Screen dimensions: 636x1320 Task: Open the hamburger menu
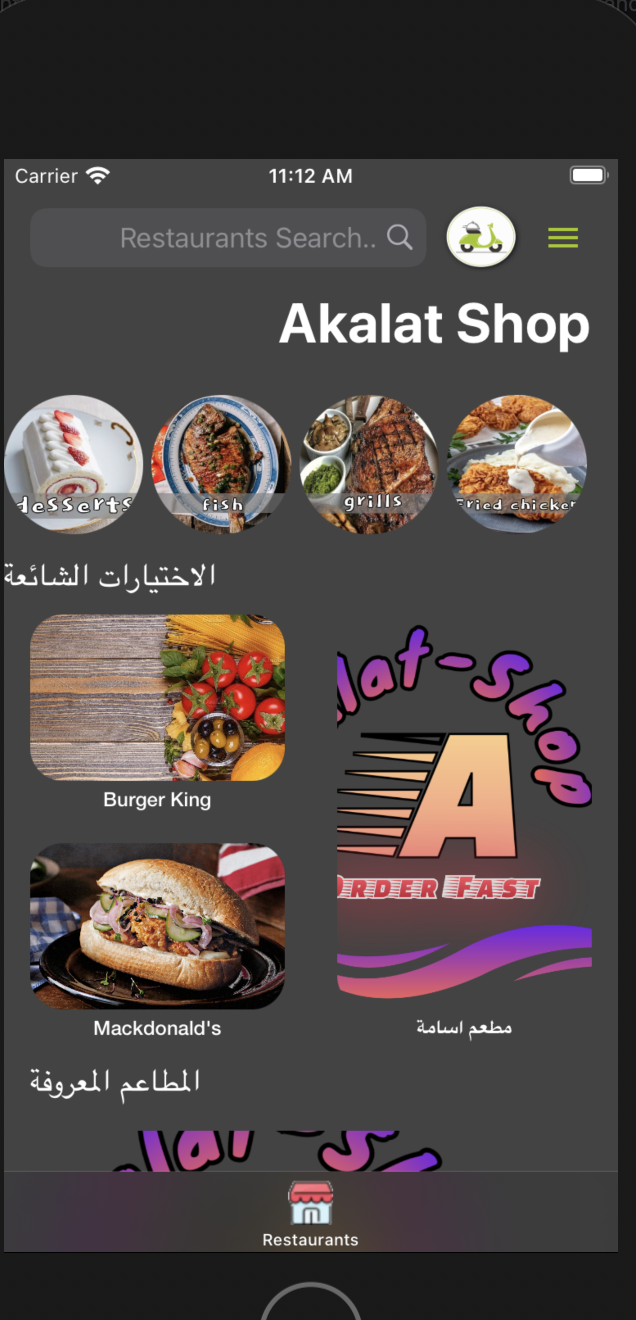tap(563, 238)
